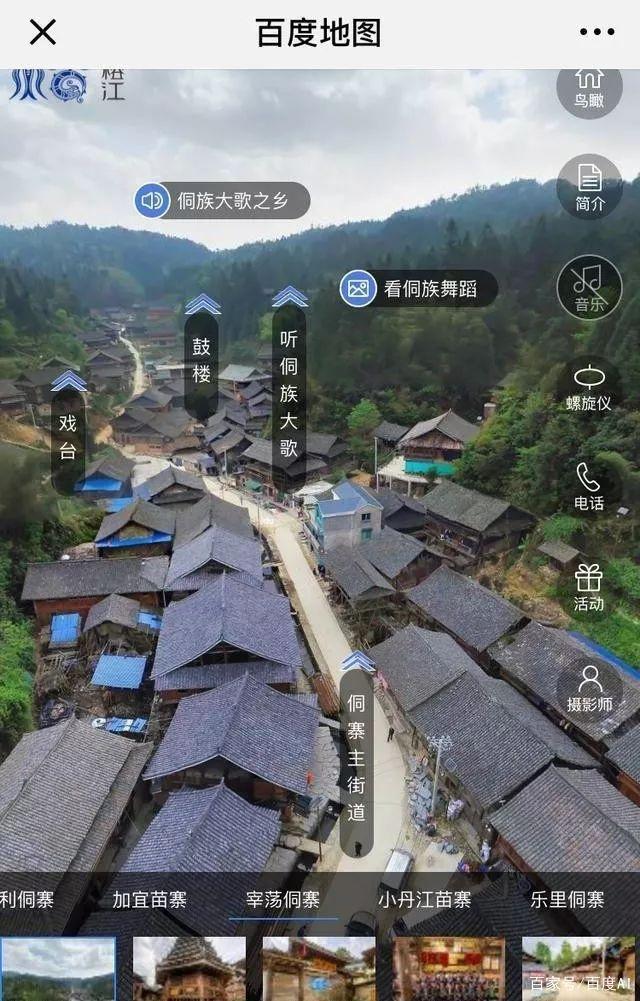Switch to bird's-eye view (鸟瞰)
Viewport: 640px width, 1001px height.
589,87
